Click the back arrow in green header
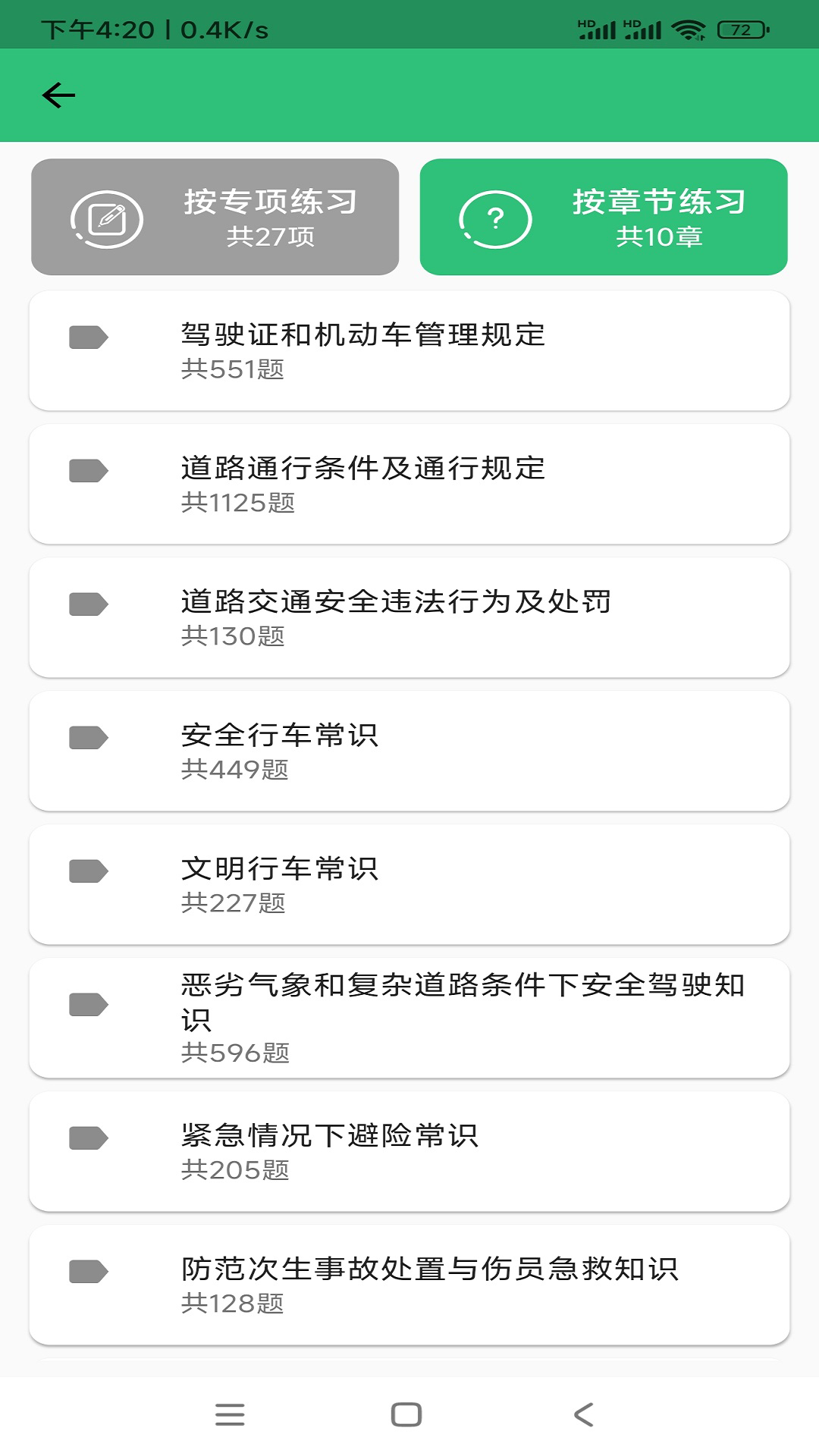The height and width of the screenshot is (1456, 819). click(58, 96)
